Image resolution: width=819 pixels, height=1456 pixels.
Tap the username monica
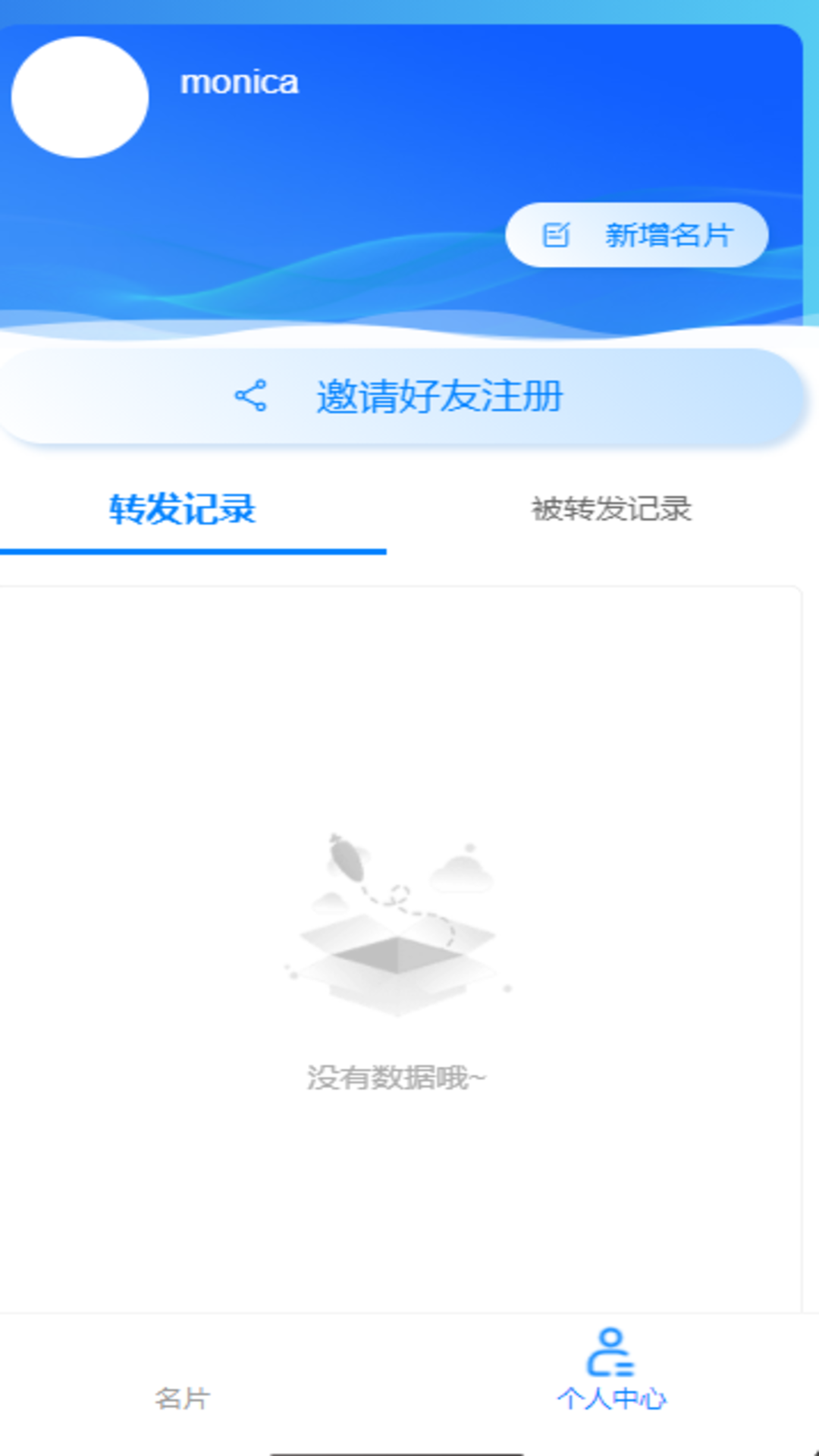[x=239, y=83]
